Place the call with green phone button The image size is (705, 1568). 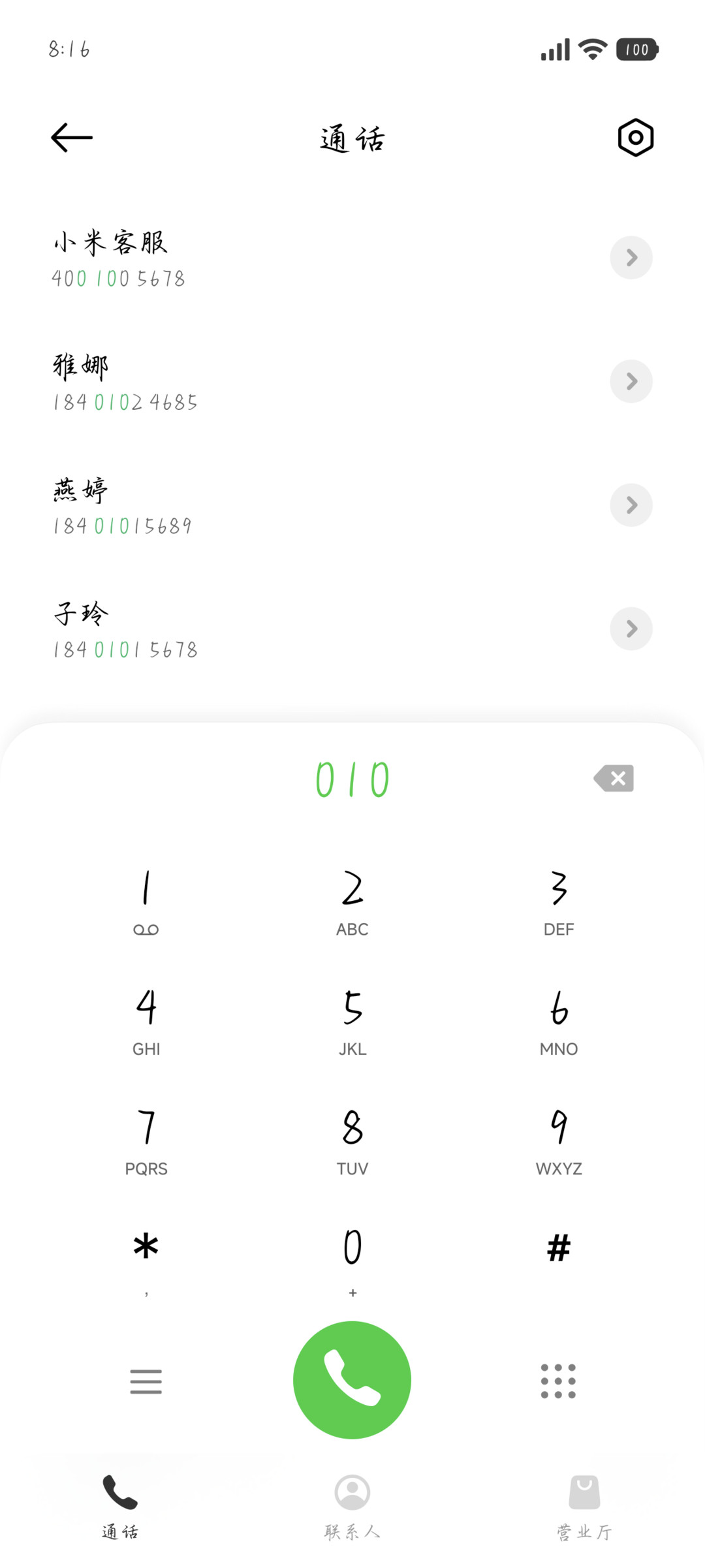(352, 1380)
